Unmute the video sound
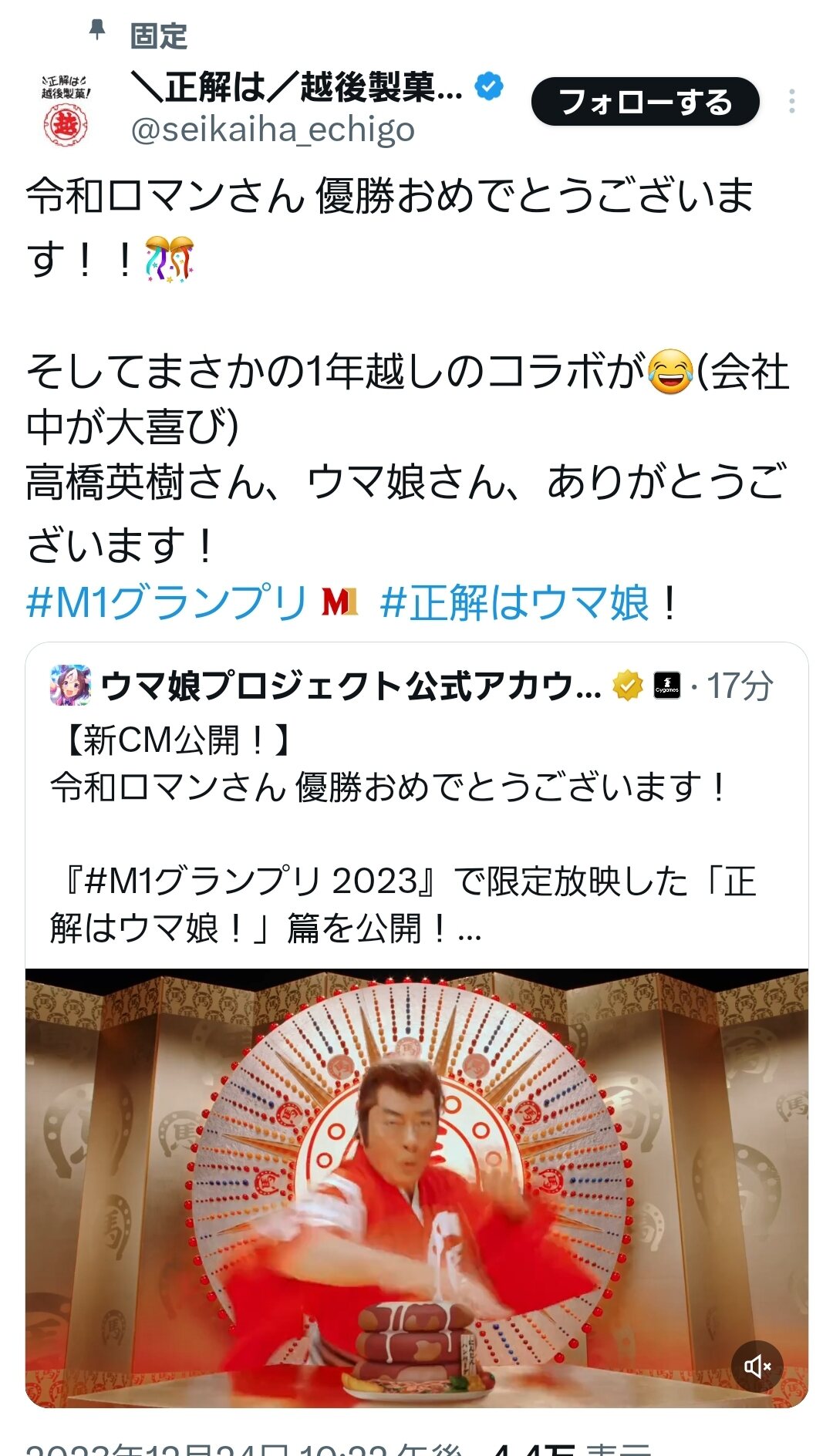This screenshot has width=833, height=1456. click(x=757, y=1367)
